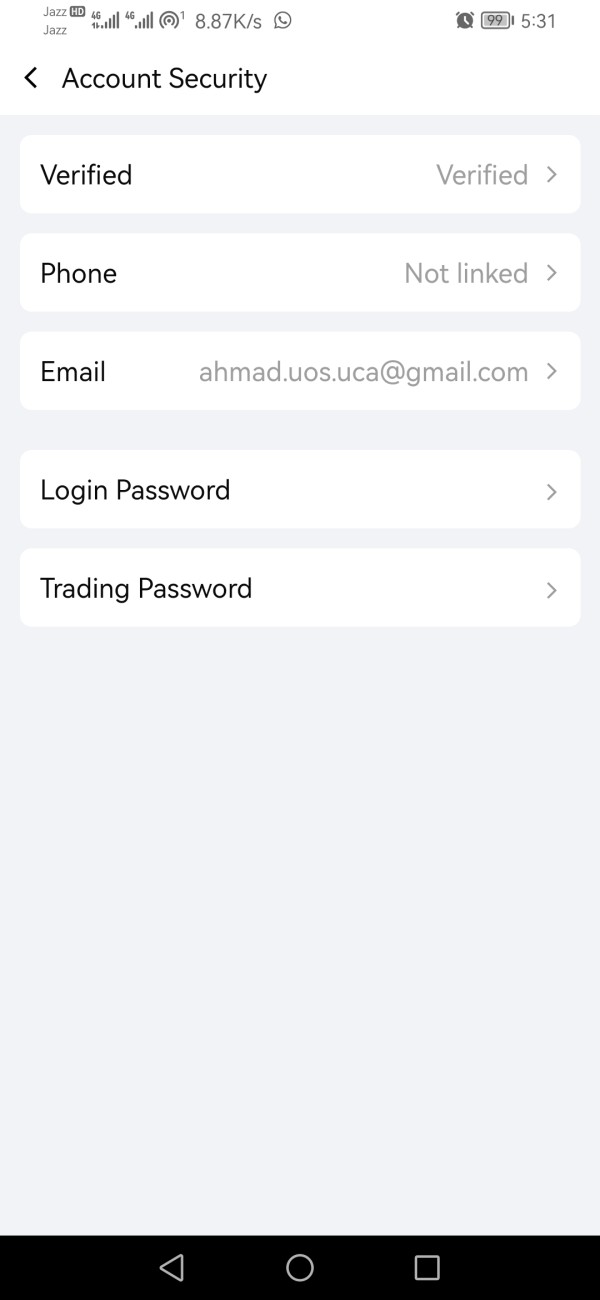Open the Verified status row
Screen dimensions: 600x1300
pos(300,174)
